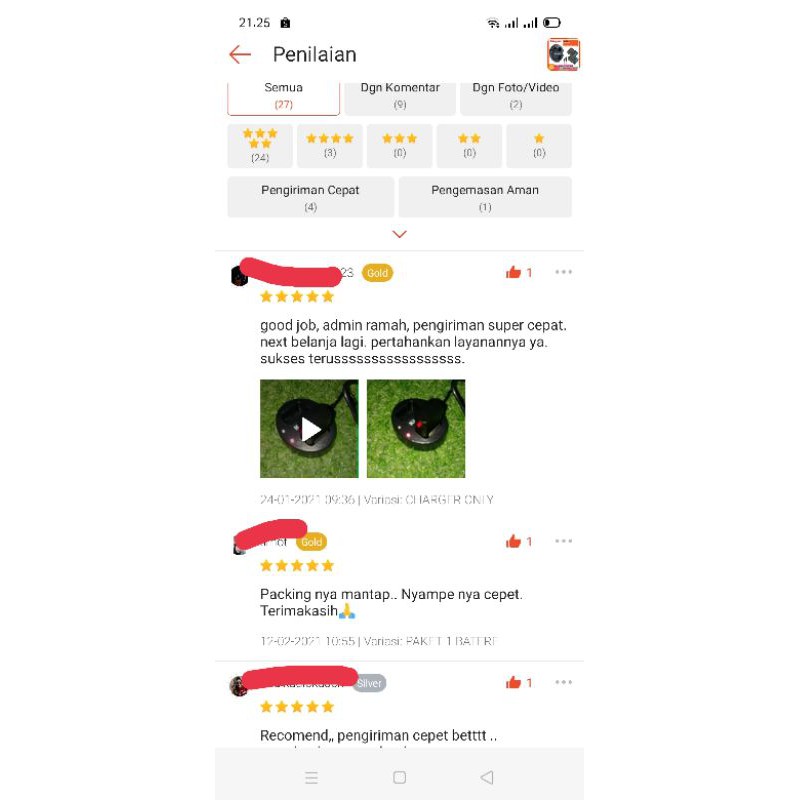Tap the system home button
Viewport: 800px width, 800px height.
tap(399, 777)
